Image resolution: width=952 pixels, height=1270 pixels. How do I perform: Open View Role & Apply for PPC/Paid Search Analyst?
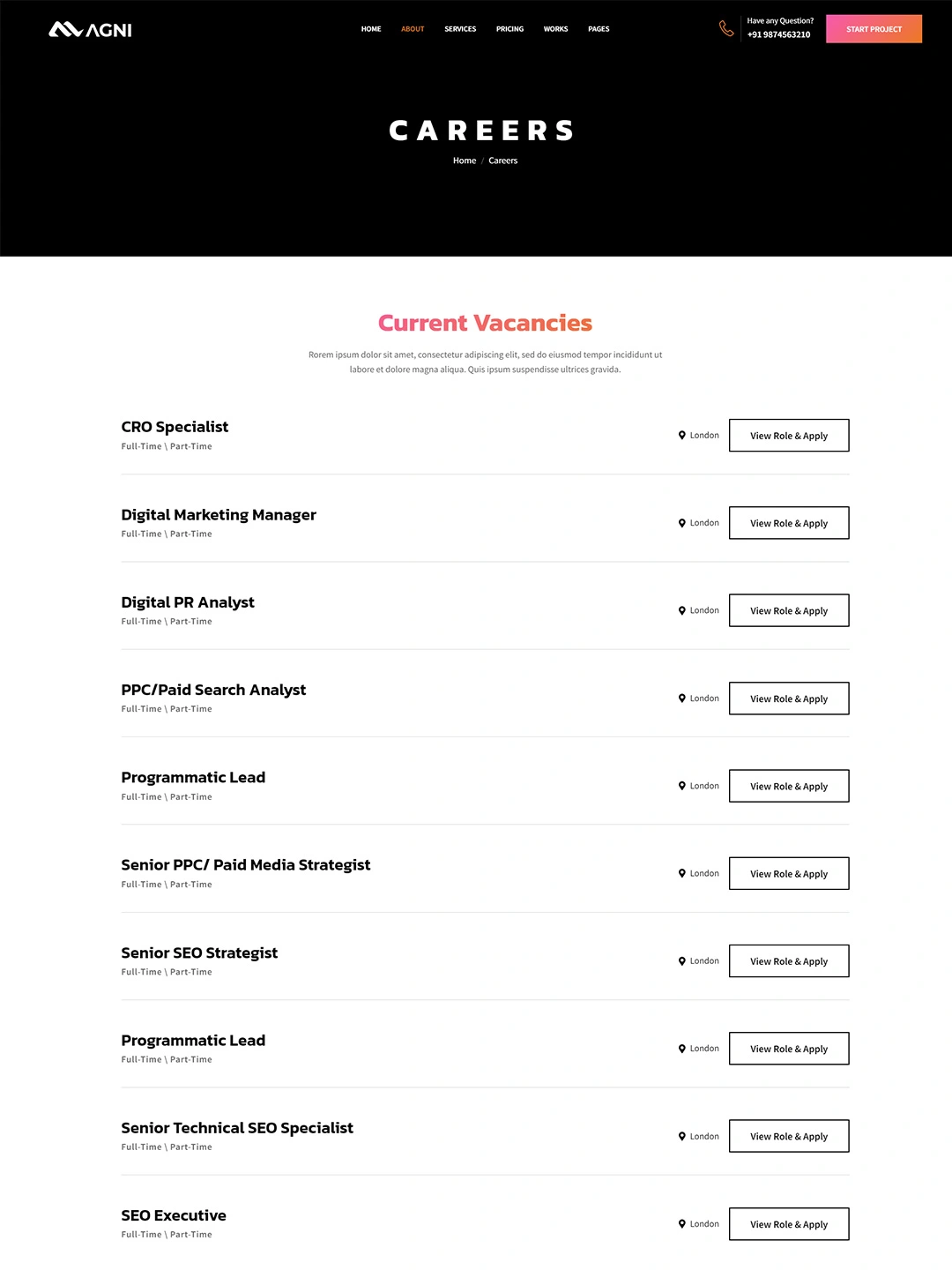pyautogui.click(x=789, y=698)
